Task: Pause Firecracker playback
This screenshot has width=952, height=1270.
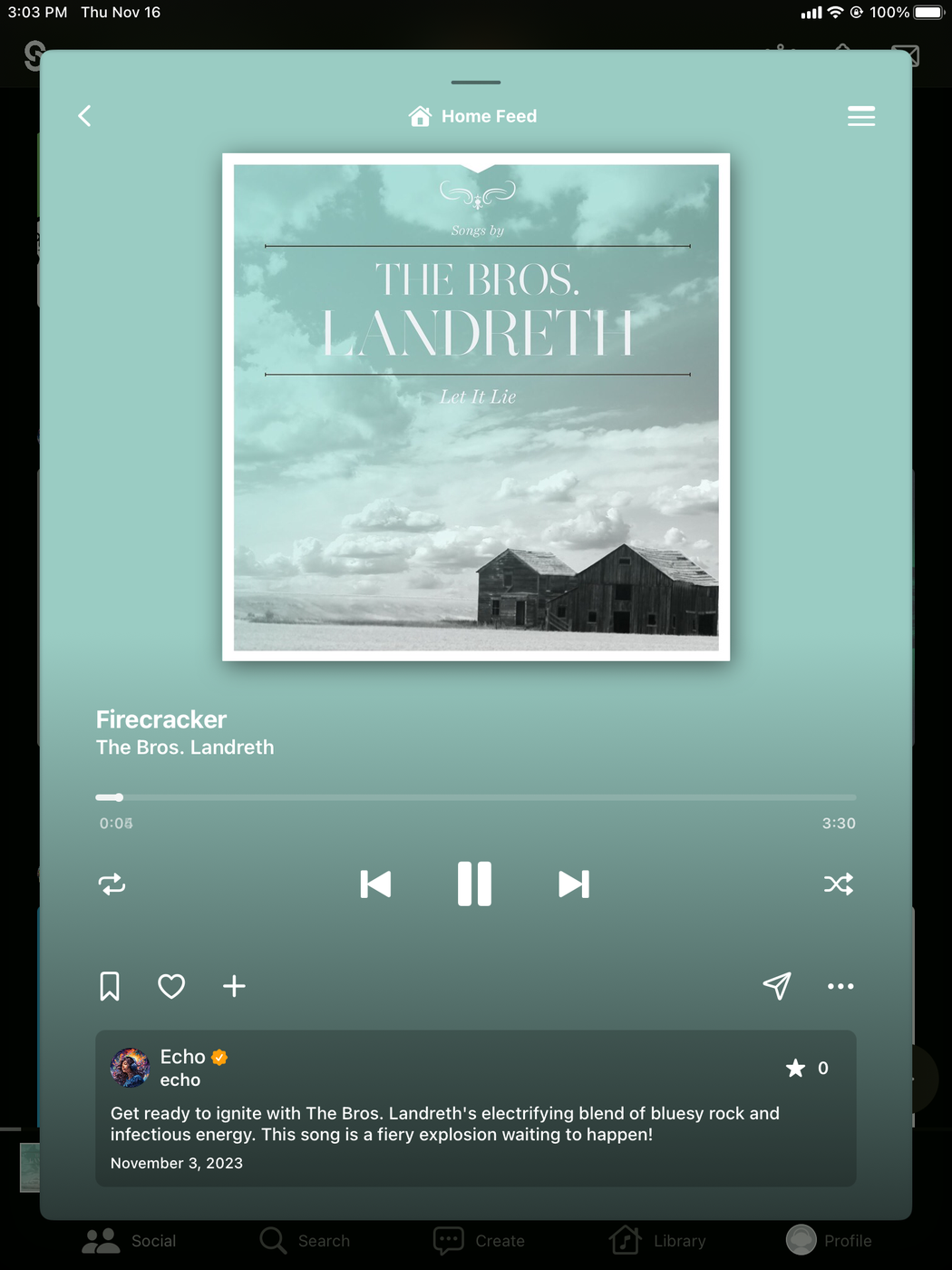Action: (474, 884)
